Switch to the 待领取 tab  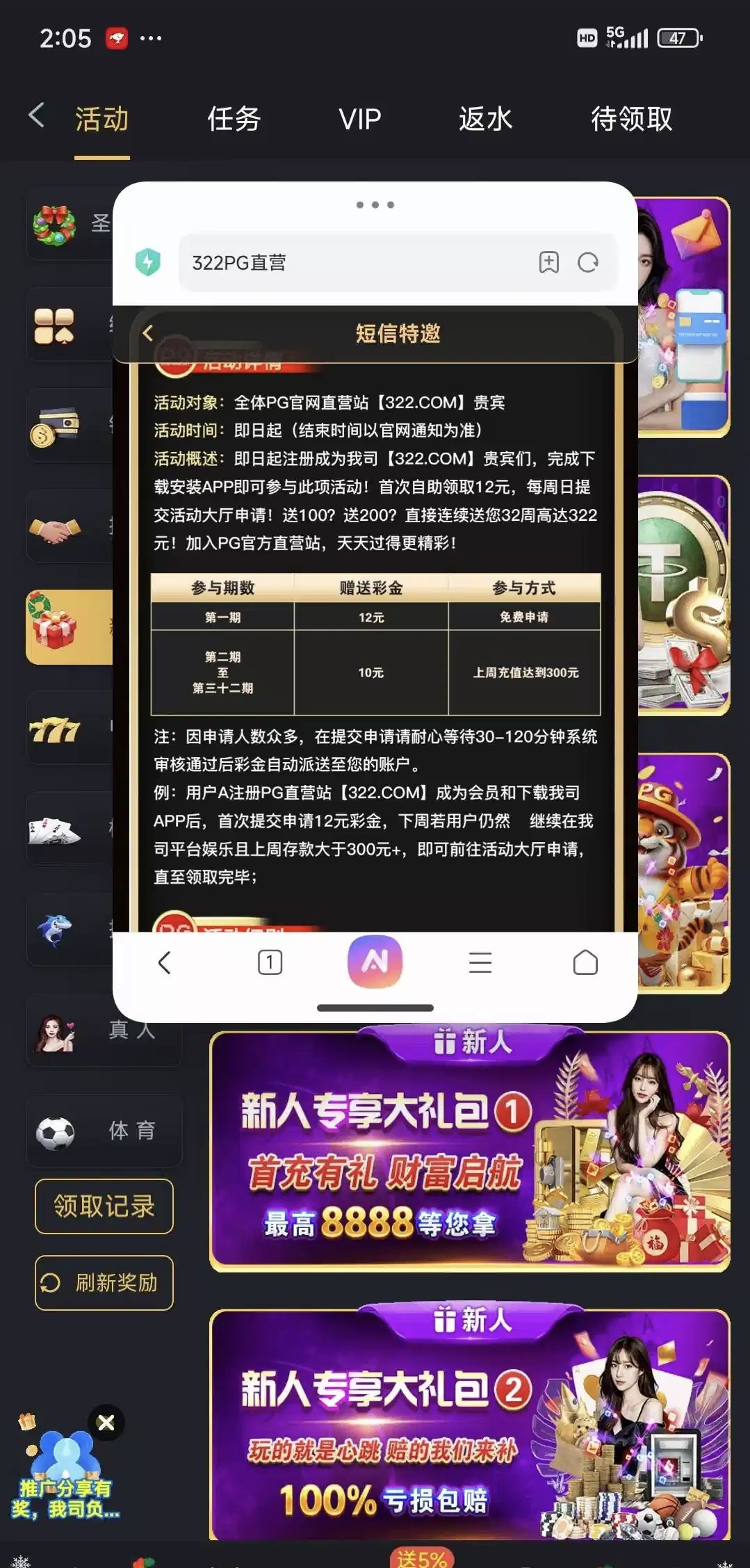(631, 119)
